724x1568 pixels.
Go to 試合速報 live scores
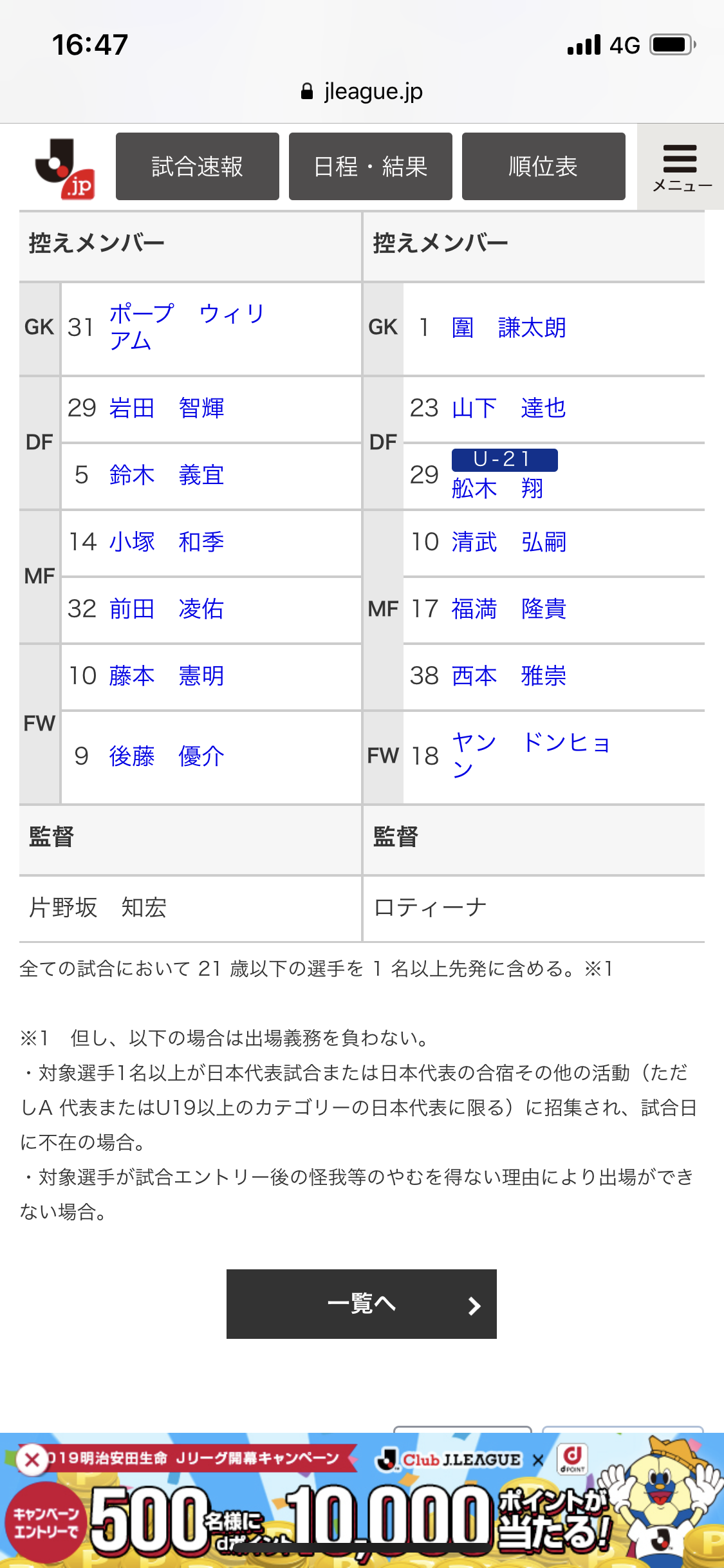tap(197, 167)
